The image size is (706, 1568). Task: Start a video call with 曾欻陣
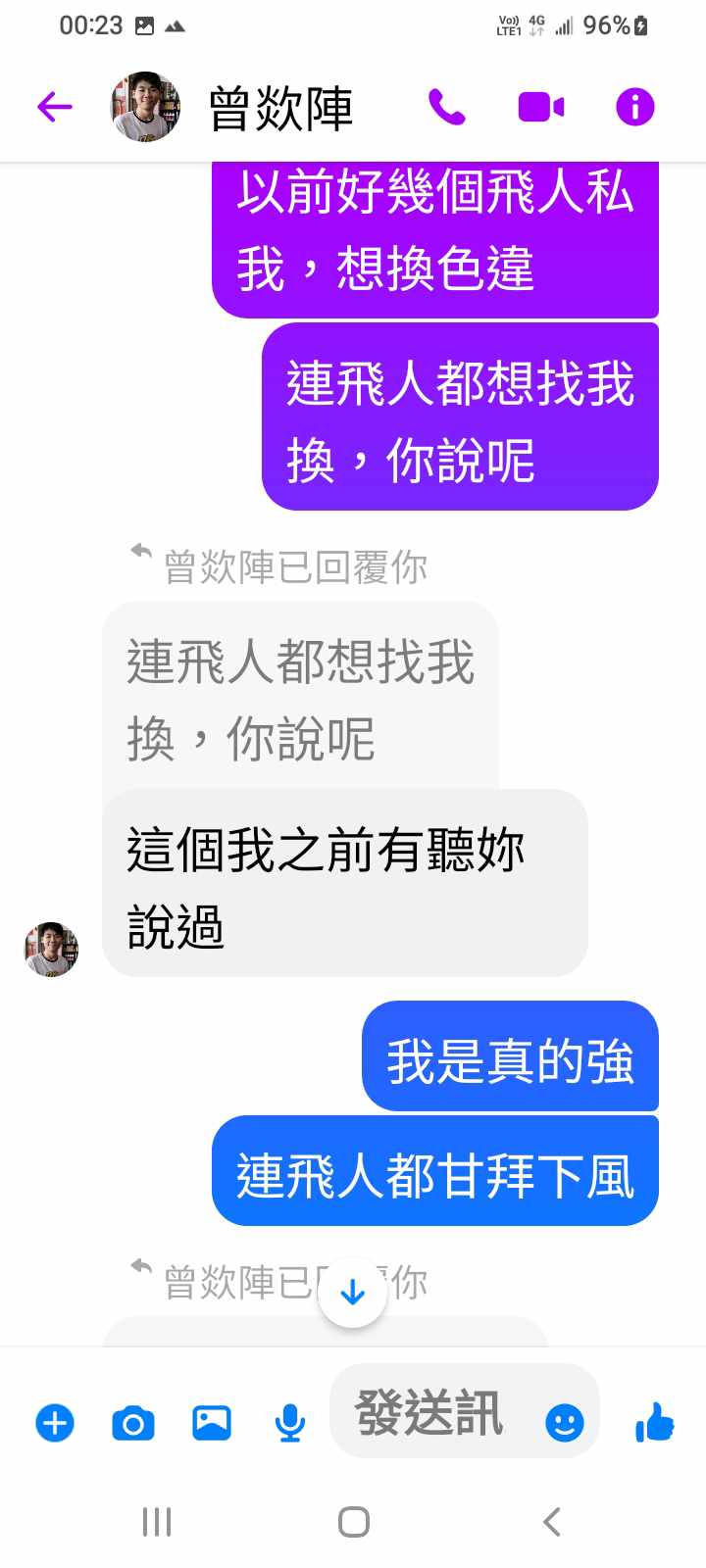[x=540, y=107]
